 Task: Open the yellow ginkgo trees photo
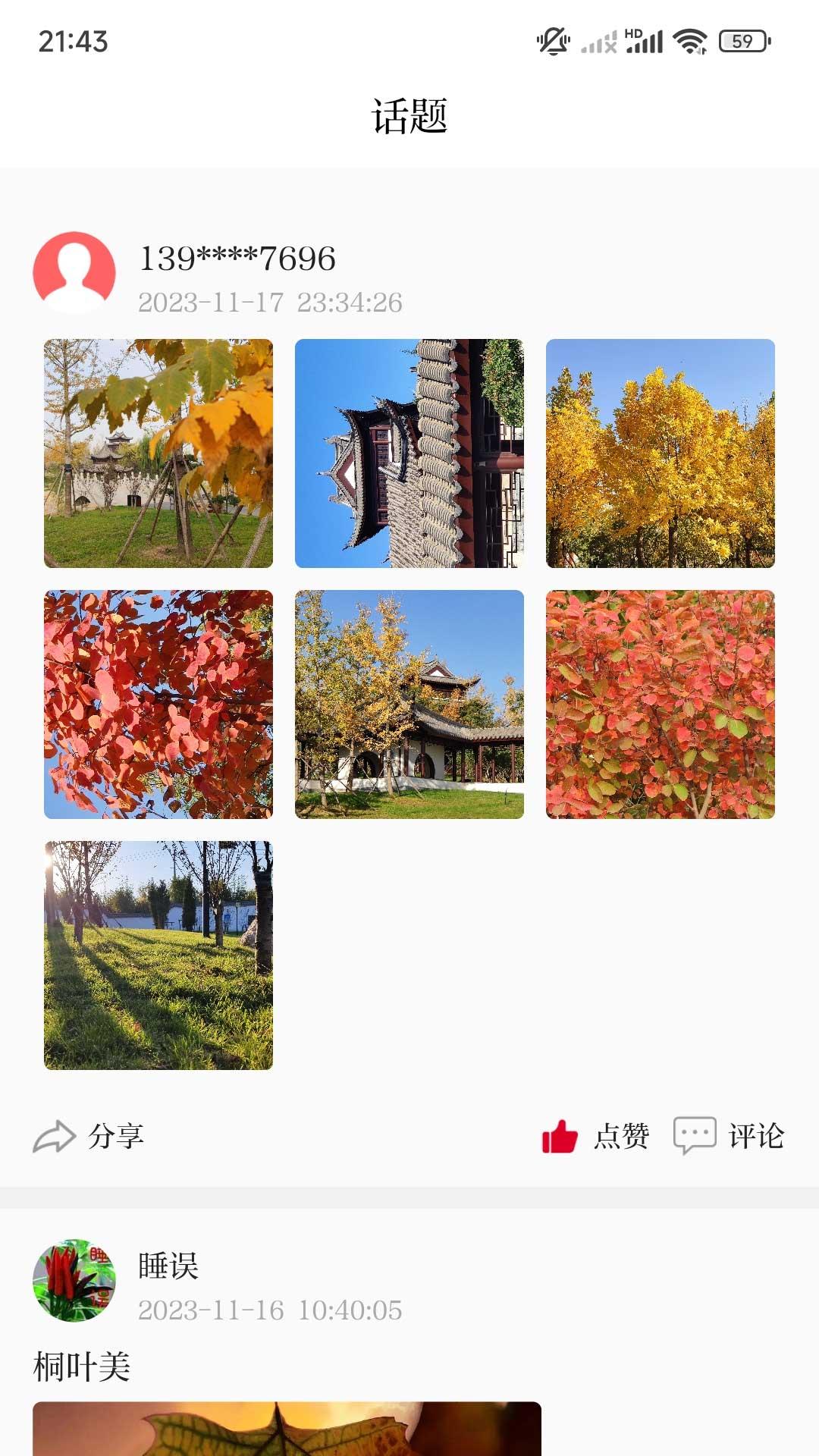[x=660, y=452]
